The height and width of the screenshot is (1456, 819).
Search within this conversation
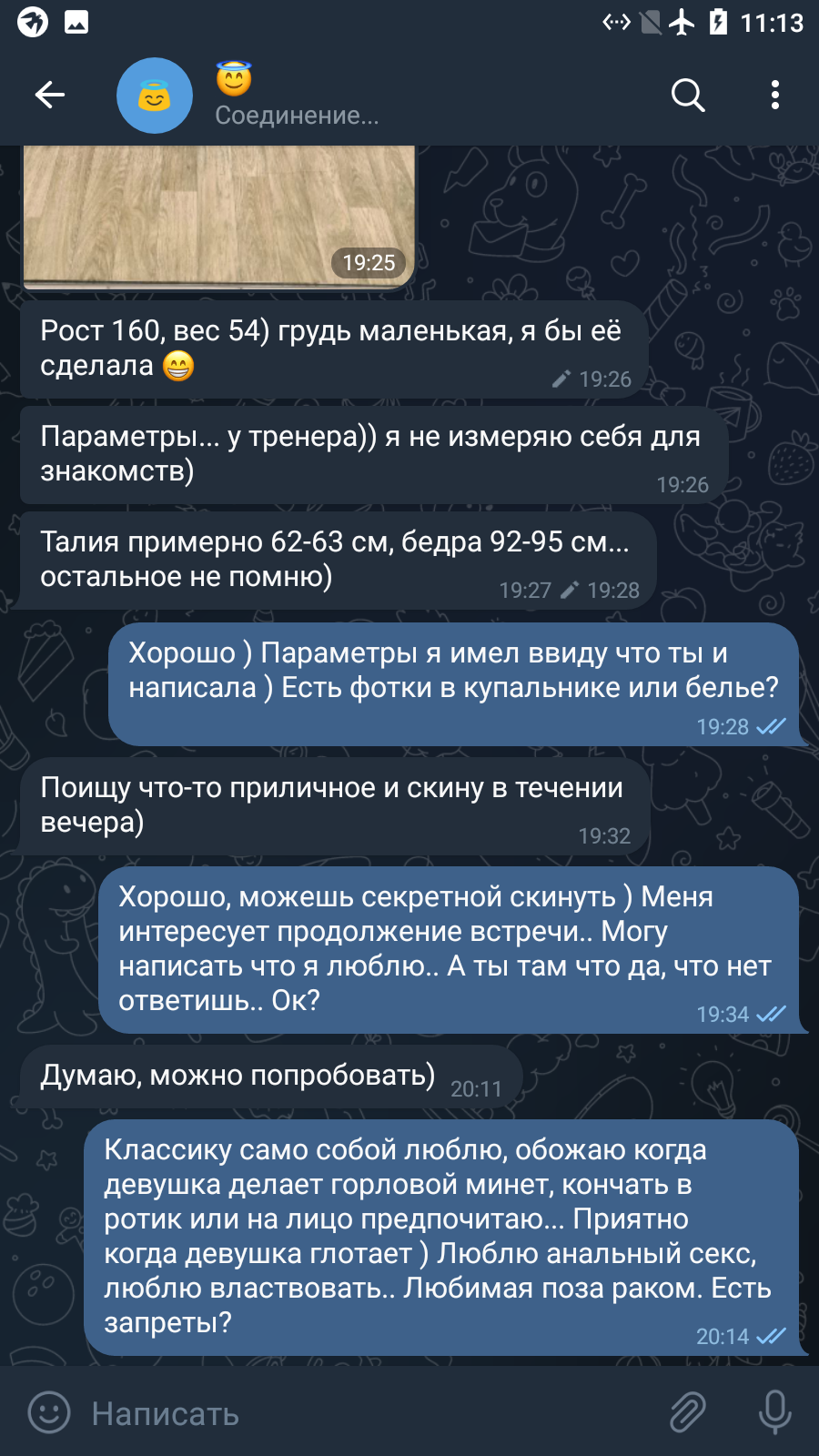pyautogui.click(x=688, y=95)
